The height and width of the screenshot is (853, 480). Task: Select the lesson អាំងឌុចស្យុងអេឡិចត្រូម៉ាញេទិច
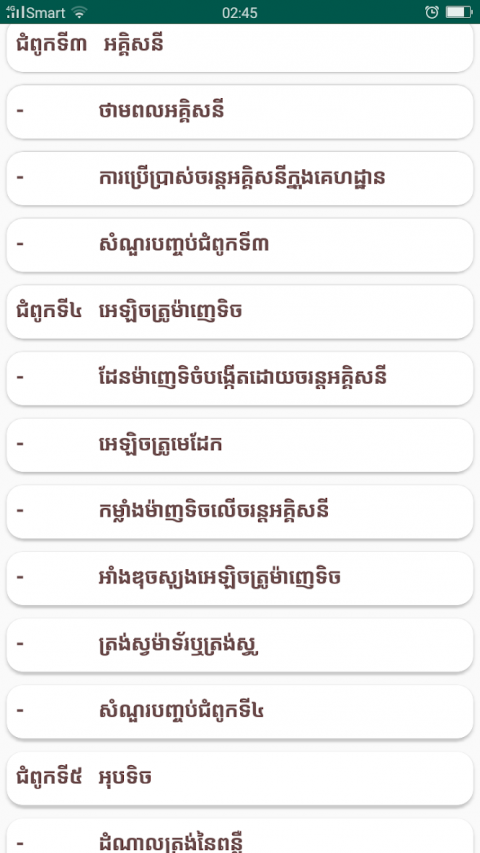click(239, 578)
